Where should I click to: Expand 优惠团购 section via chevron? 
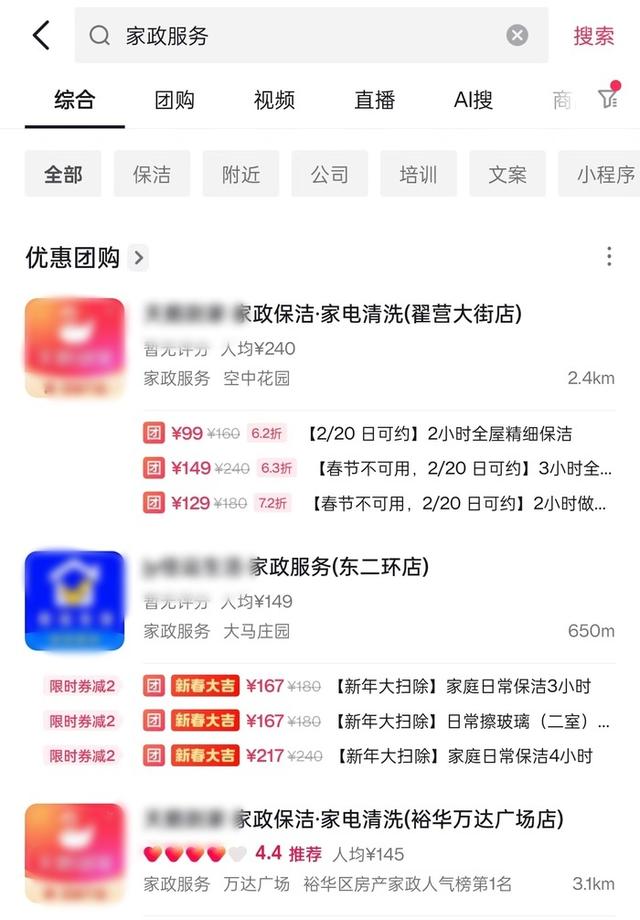point(139,258)
